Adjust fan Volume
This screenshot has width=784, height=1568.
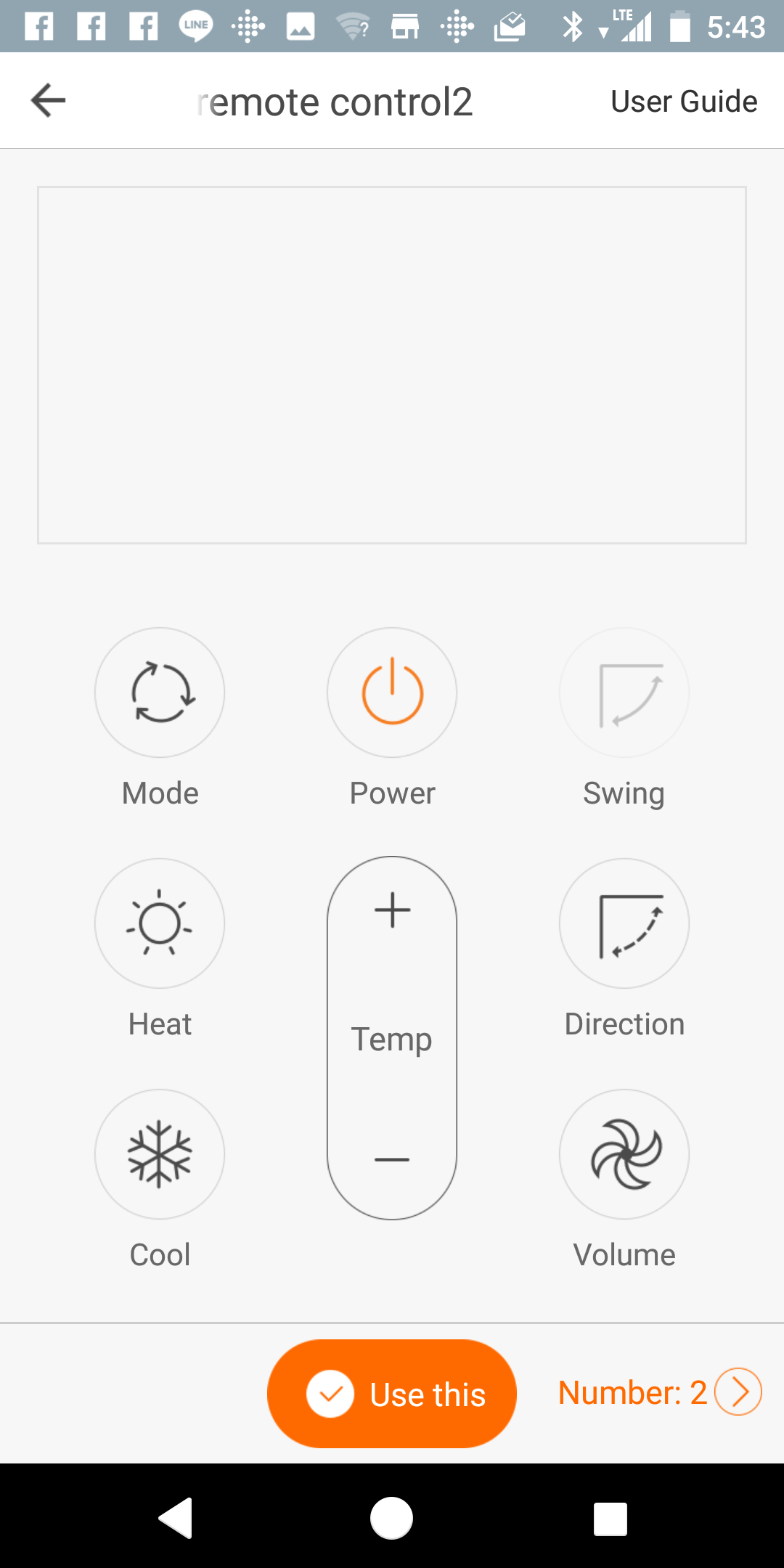624,1154
